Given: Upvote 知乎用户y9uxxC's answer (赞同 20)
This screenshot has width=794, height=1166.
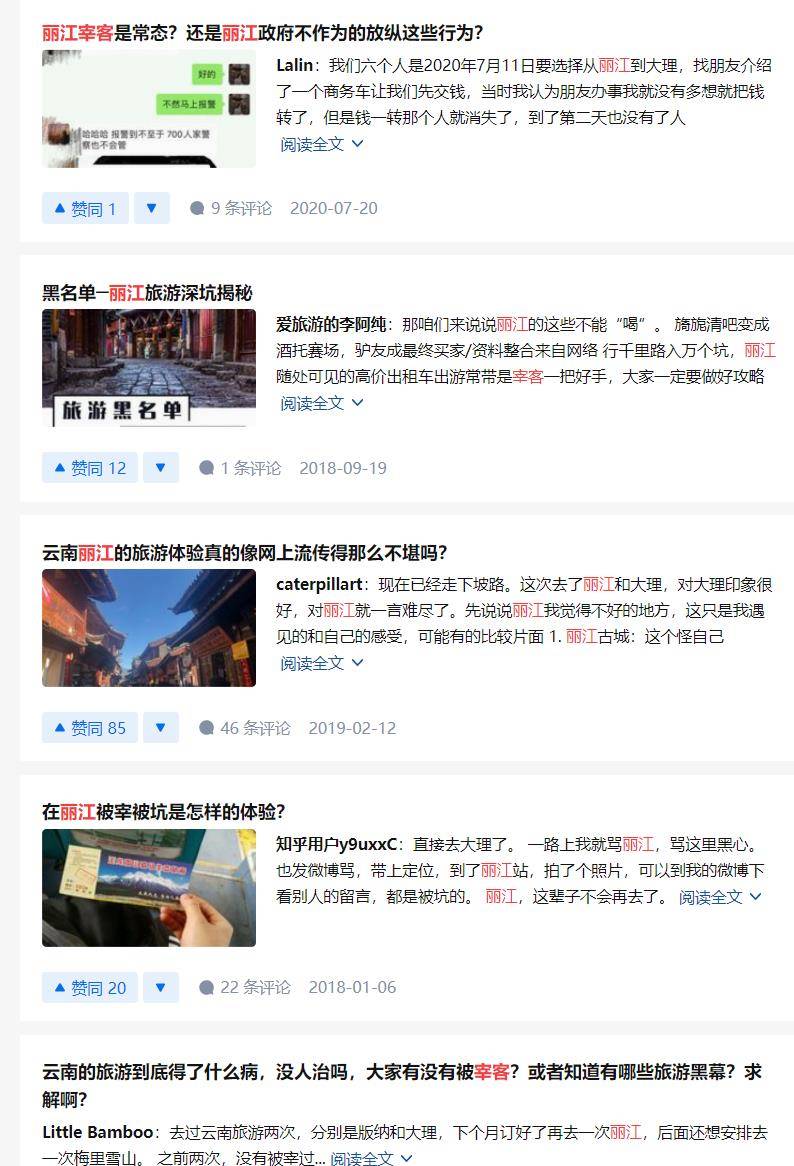Looking at the screenshot, I should 90,988.
